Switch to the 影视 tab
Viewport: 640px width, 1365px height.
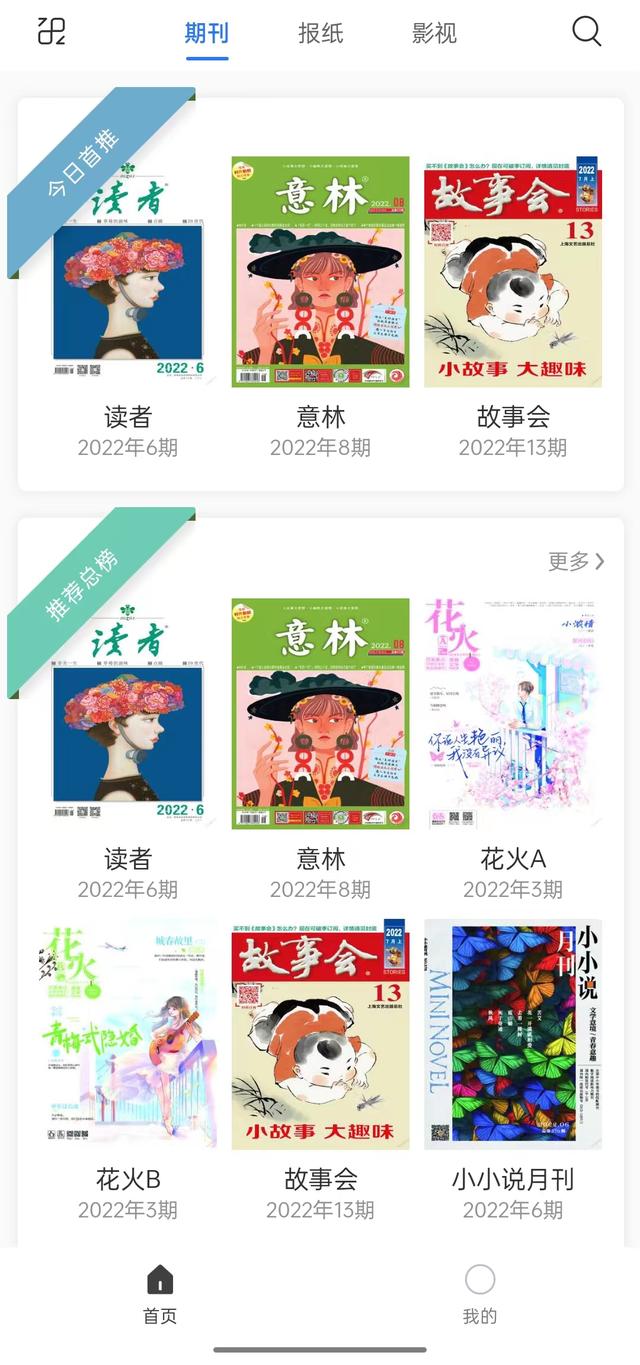434,33
